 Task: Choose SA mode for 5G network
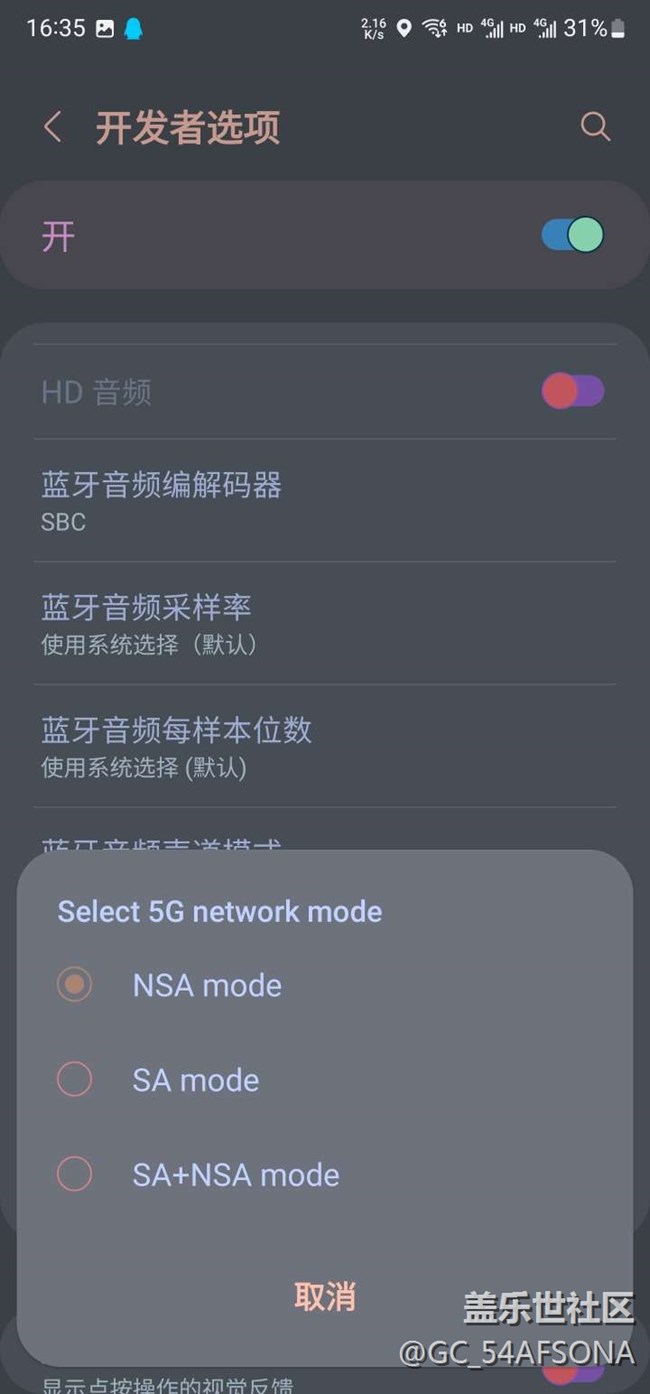(x=75, y=1080)
